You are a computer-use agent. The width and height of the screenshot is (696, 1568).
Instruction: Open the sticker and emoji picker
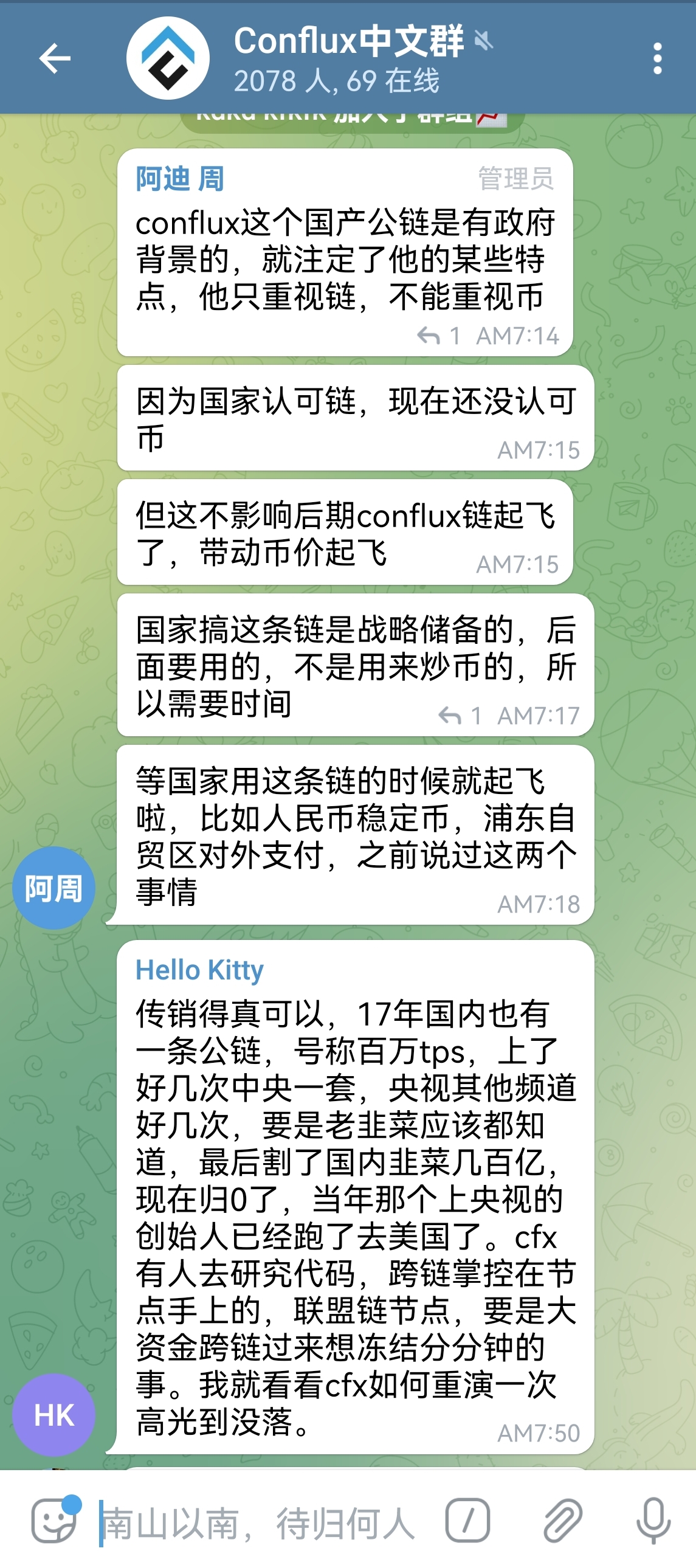pos(55,1521)
